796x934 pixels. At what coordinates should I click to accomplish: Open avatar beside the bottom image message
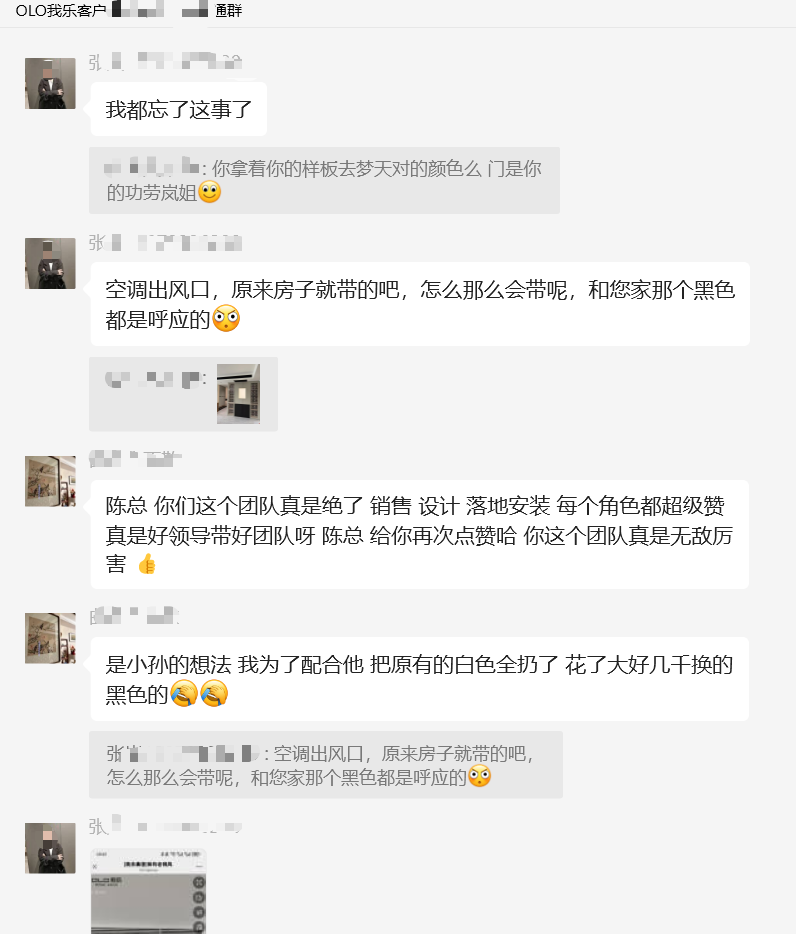50,848
